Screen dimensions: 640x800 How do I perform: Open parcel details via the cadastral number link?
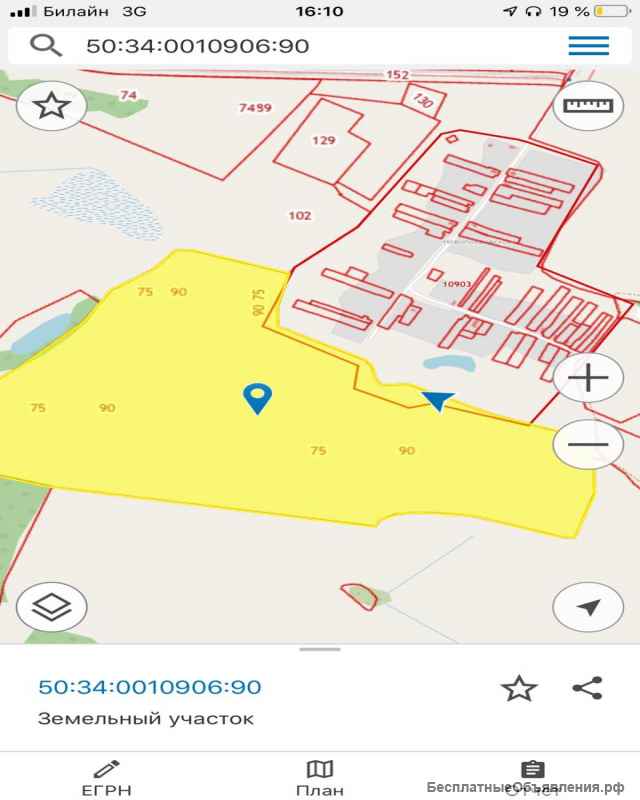coord(150,687)
